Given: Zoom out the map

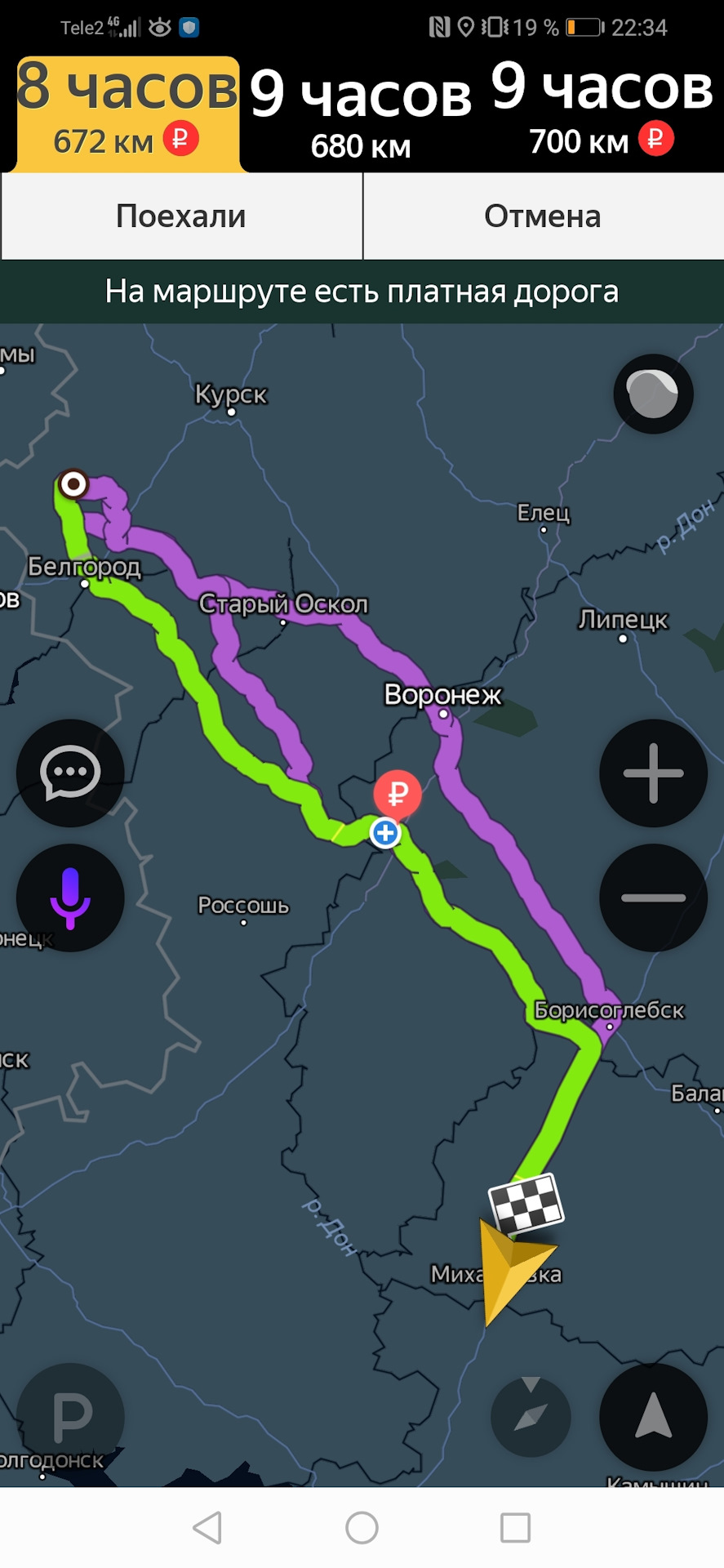Looking at the screenshot, I should tap(653, 898).
